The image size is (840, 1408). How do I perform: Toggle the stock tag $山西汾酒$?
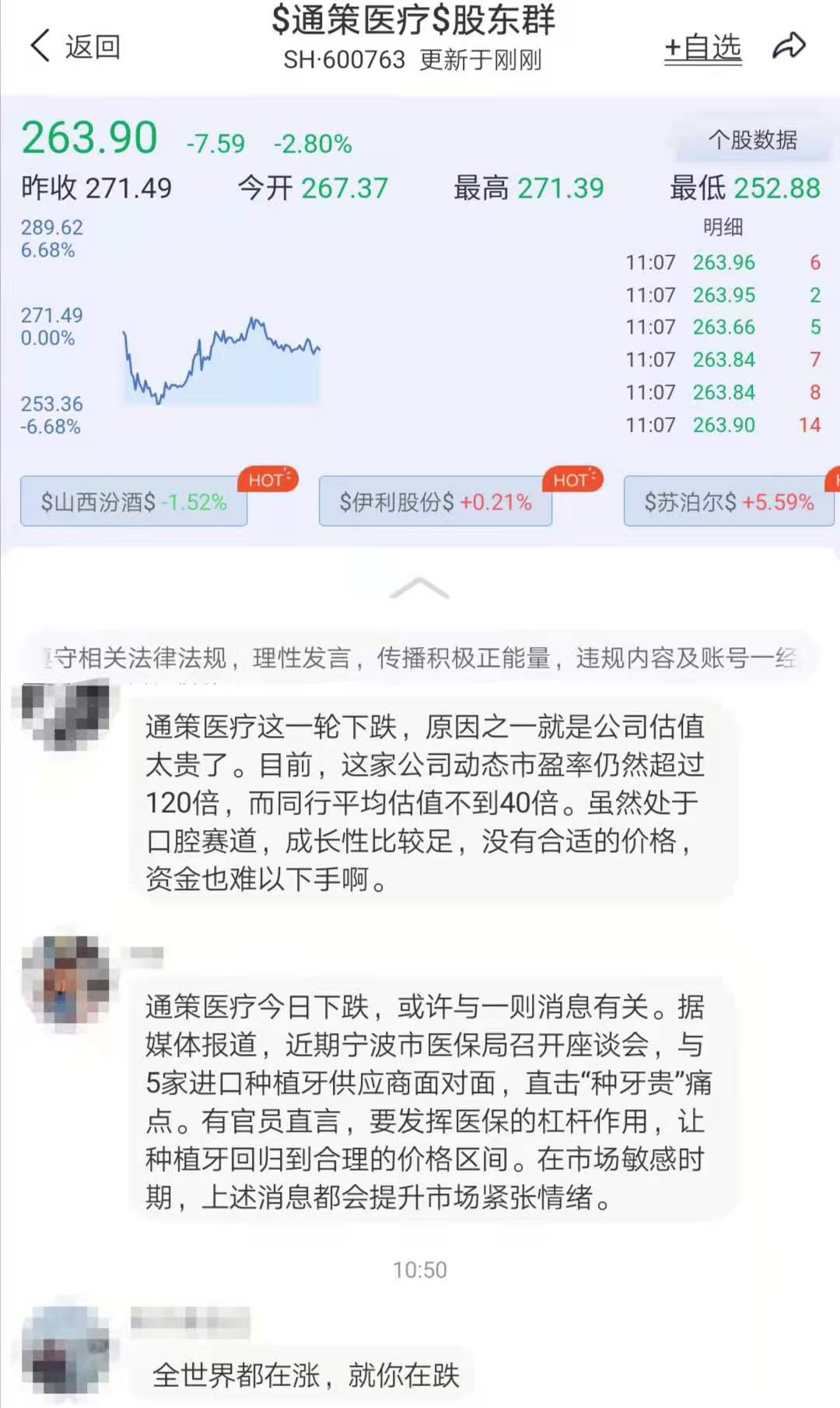click(x=132, y=502)
